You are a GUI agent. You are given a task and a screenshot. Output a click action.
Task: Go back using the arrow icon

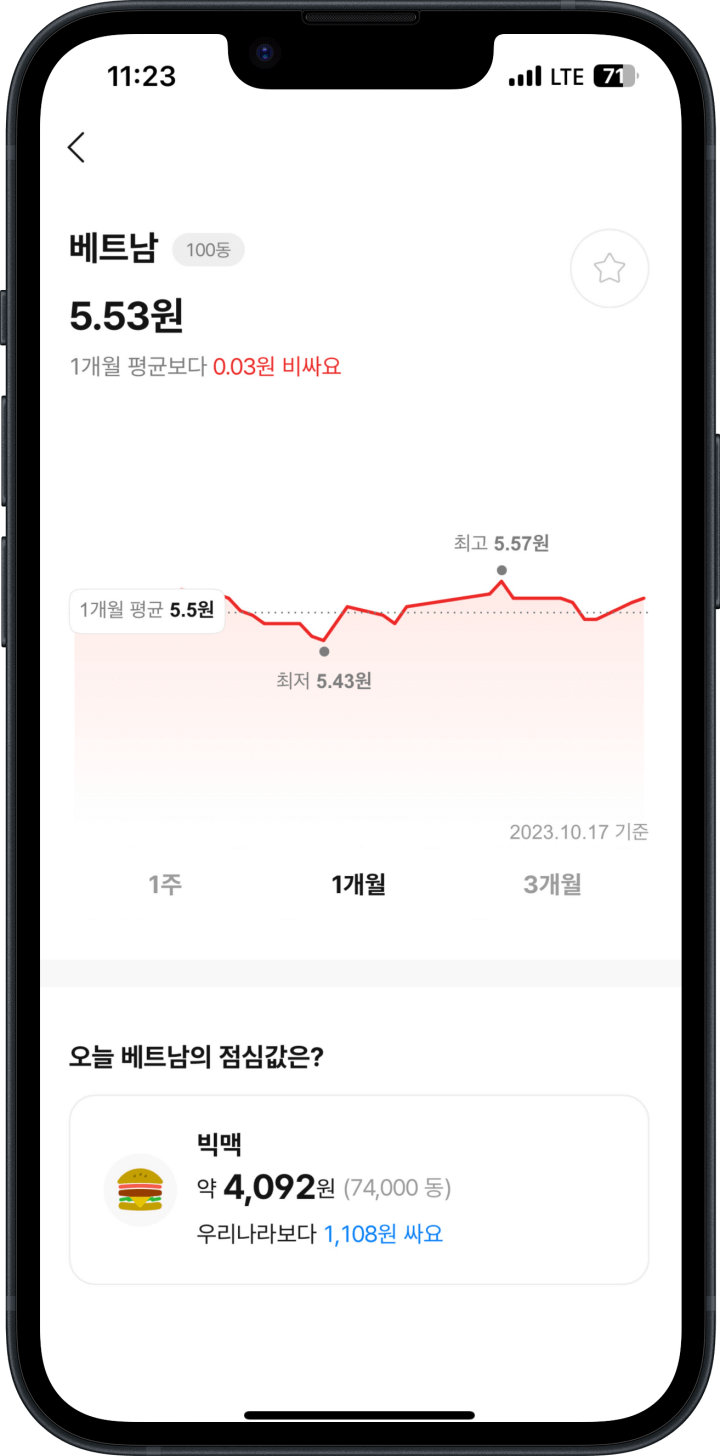(x=76, y=147)
